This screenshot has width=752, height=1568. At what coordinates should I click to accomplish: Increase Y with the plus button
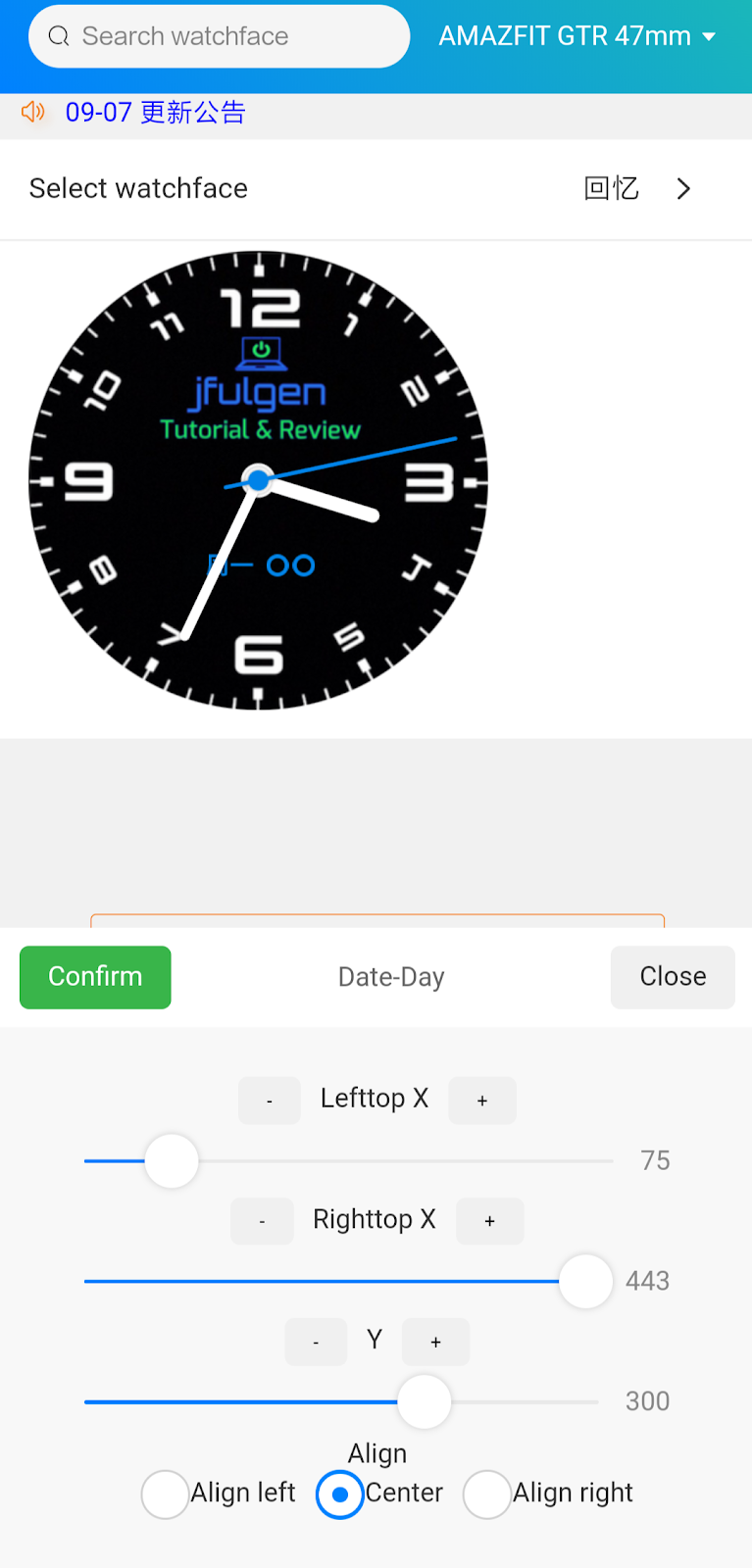coord(435,1342)
